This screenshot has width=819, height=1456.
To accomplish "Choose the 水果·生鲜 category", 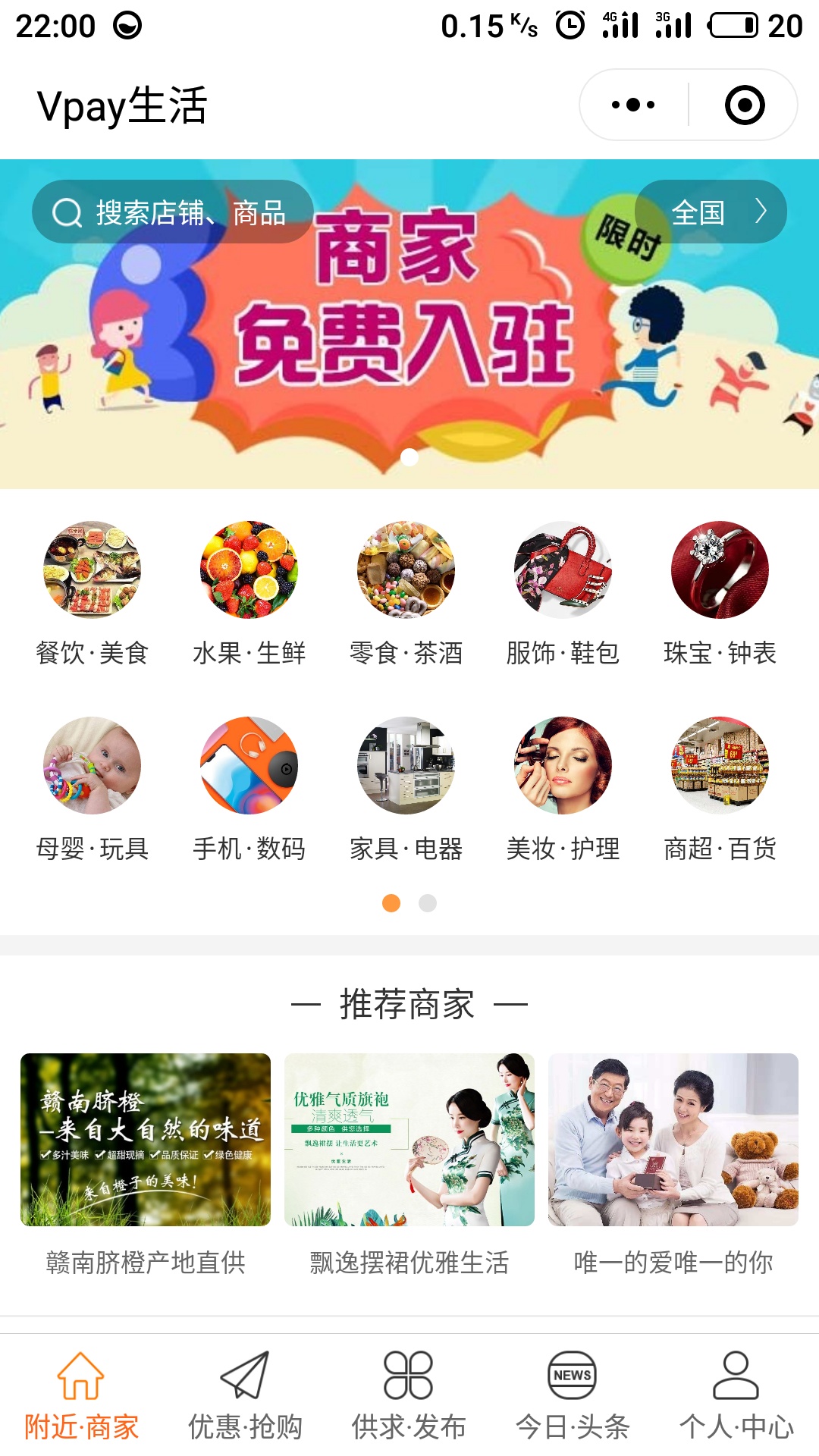I will click(x=249, y=594).
